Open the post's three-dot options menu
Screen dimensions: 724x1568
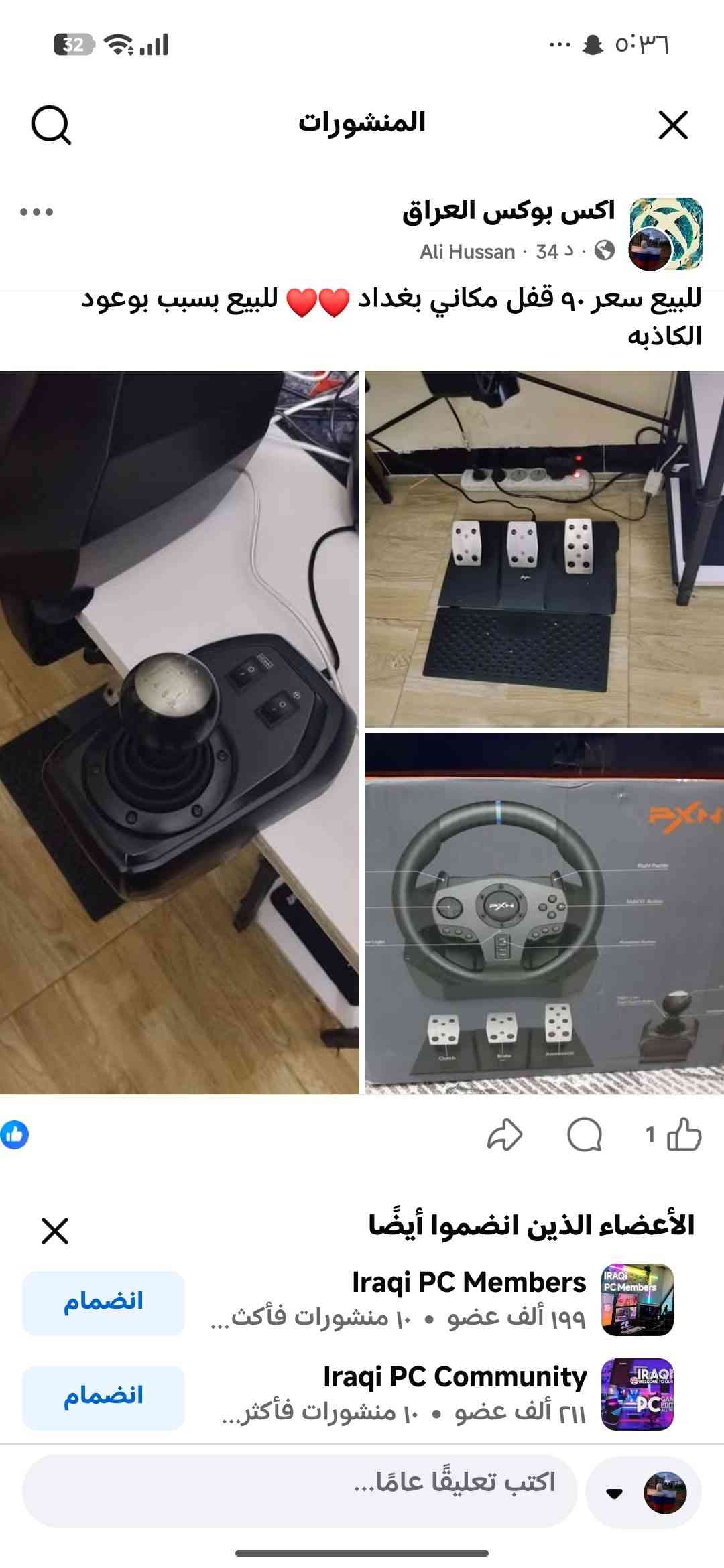[36, 212]
